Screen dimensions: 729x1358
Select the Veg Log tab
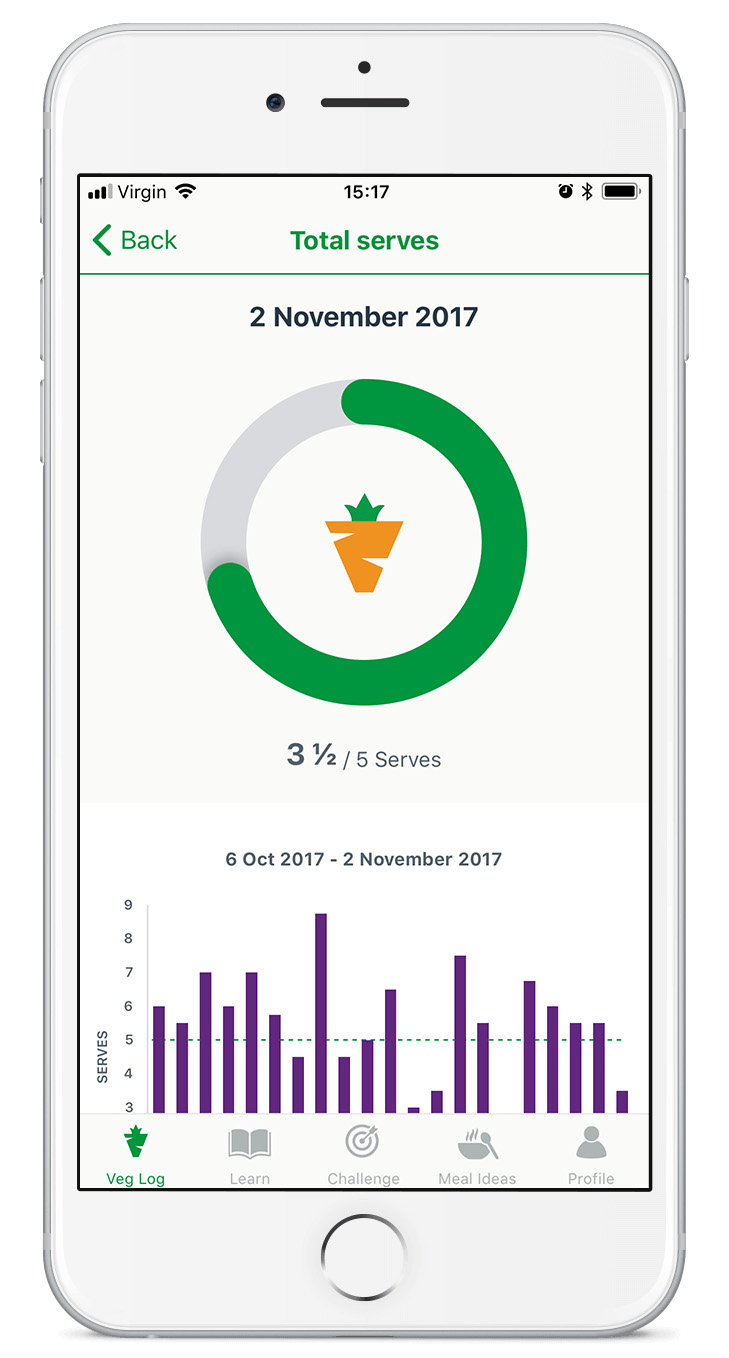coord(136,1156)
